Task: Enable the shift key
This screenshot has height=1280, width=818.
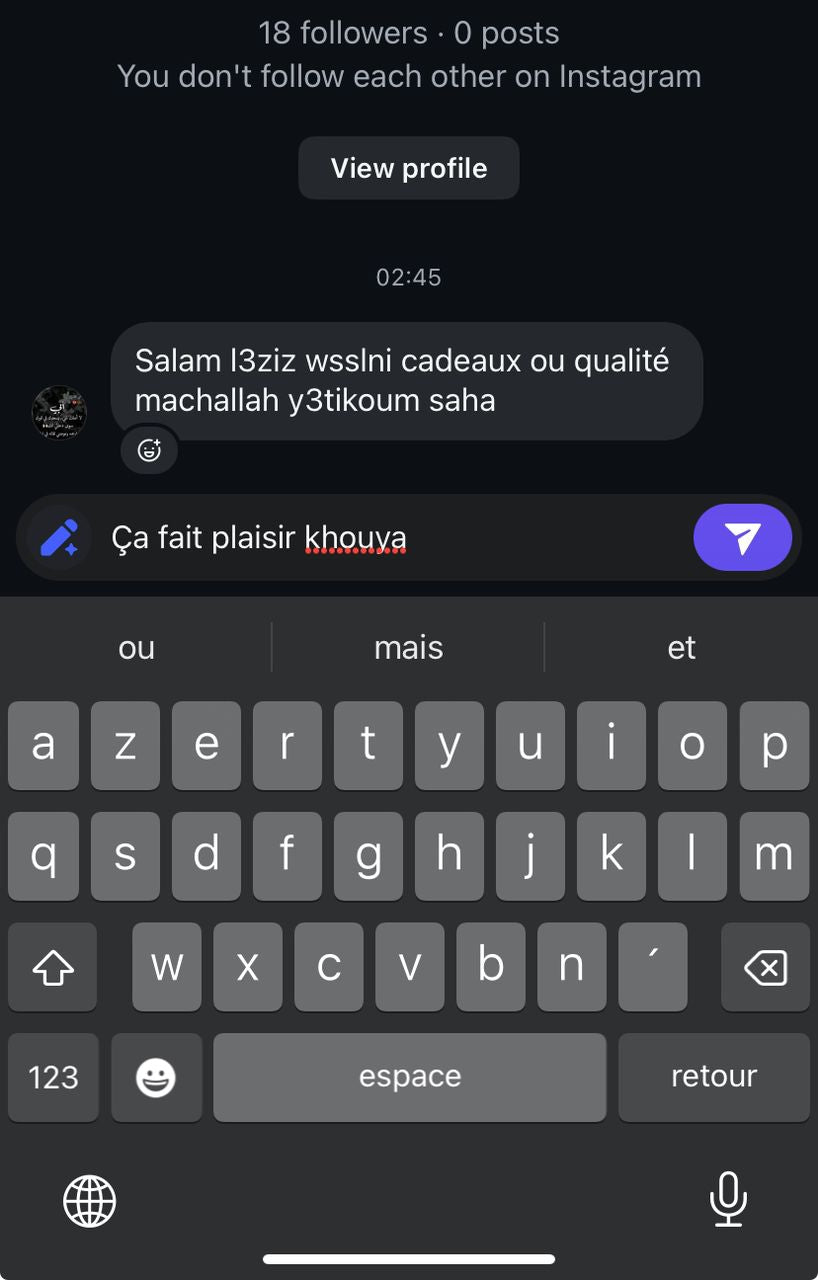Action: (53, 966)
